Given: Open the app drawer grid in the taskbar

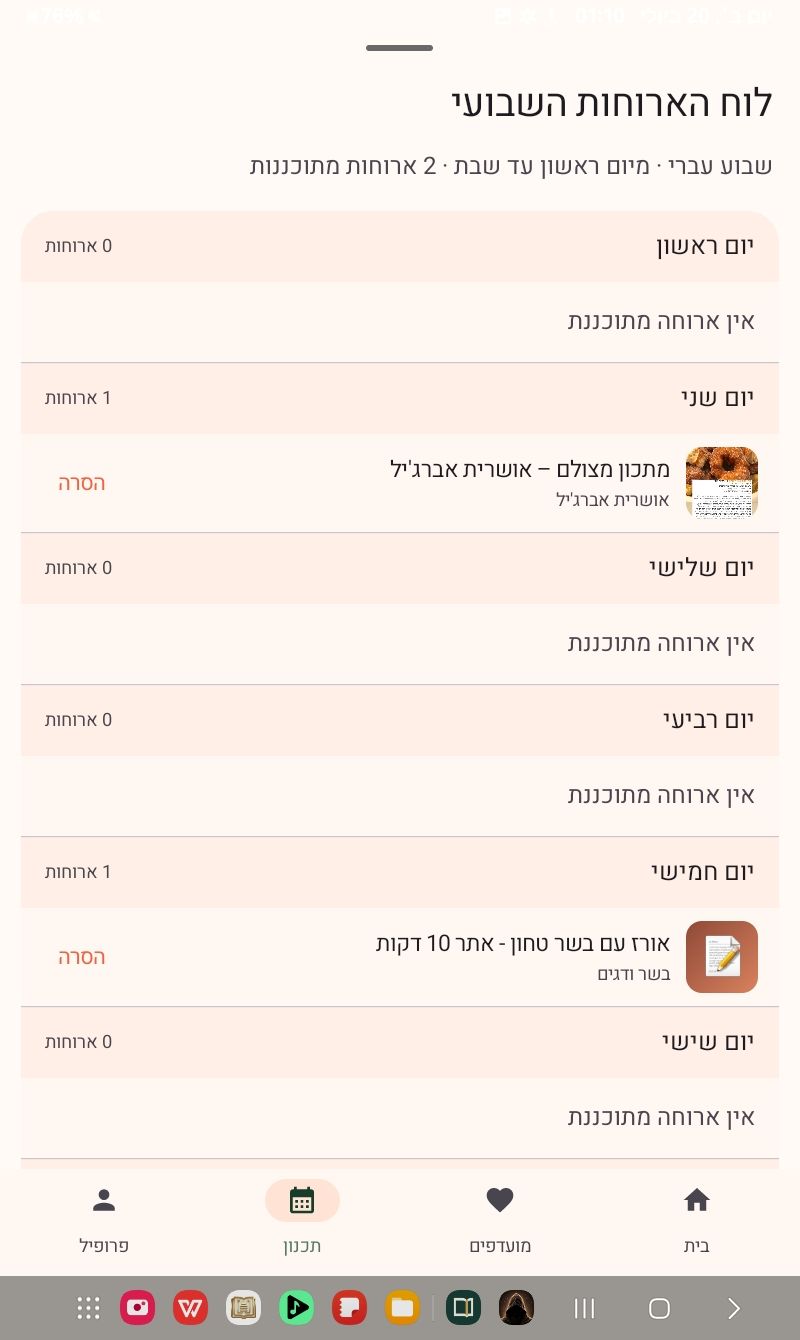Looking at the screenshot, I should pos(89,1308).
